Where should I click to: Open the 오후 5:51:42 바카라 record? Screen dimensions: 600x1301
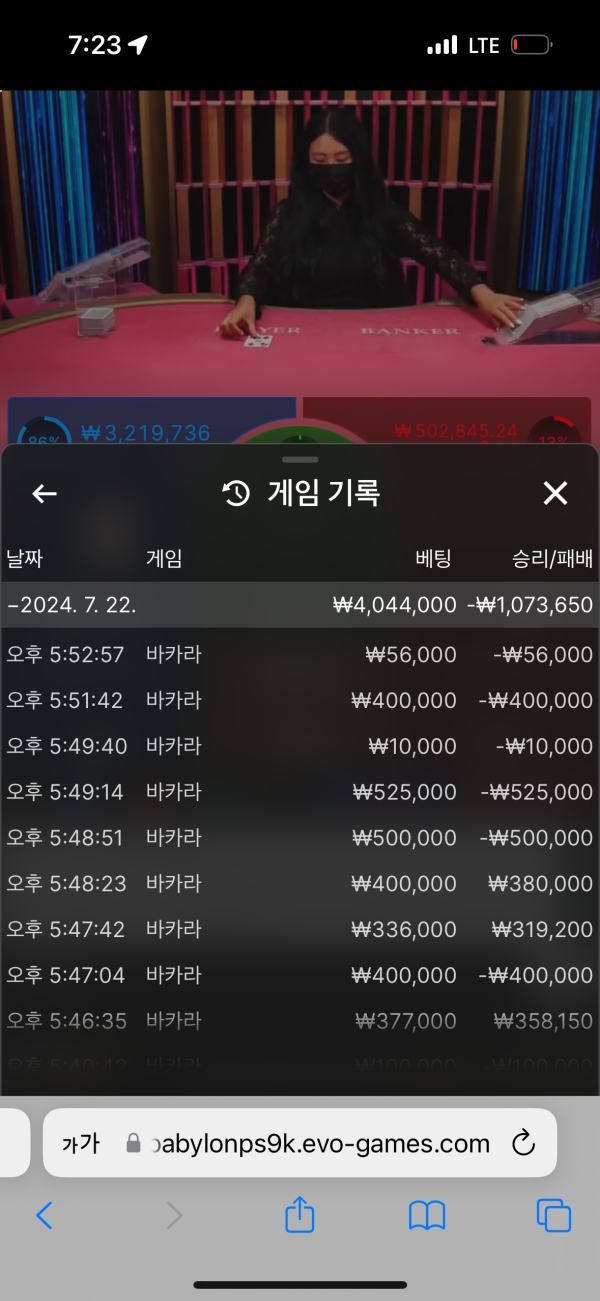pyautogui.click(x=300, y=701)
